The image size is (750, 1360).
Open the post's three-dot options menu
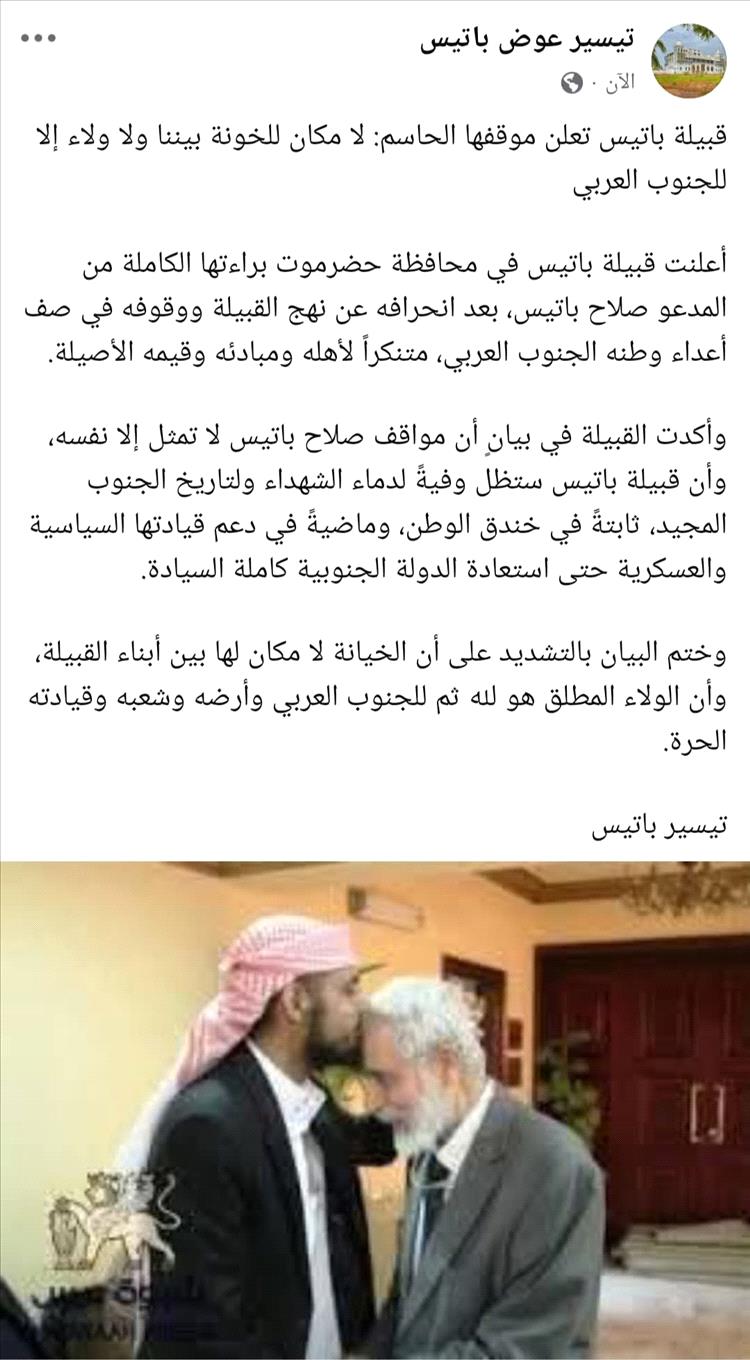click(x=38, y=40)
